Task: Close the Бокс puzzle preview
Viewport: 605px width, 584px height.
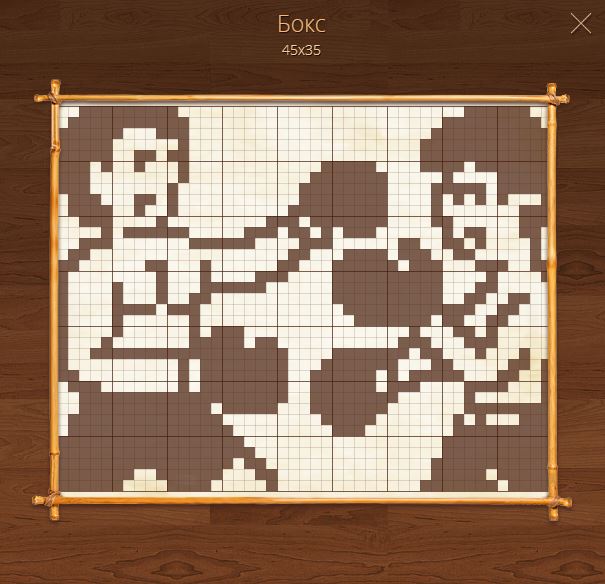Action: click(580, 23)
